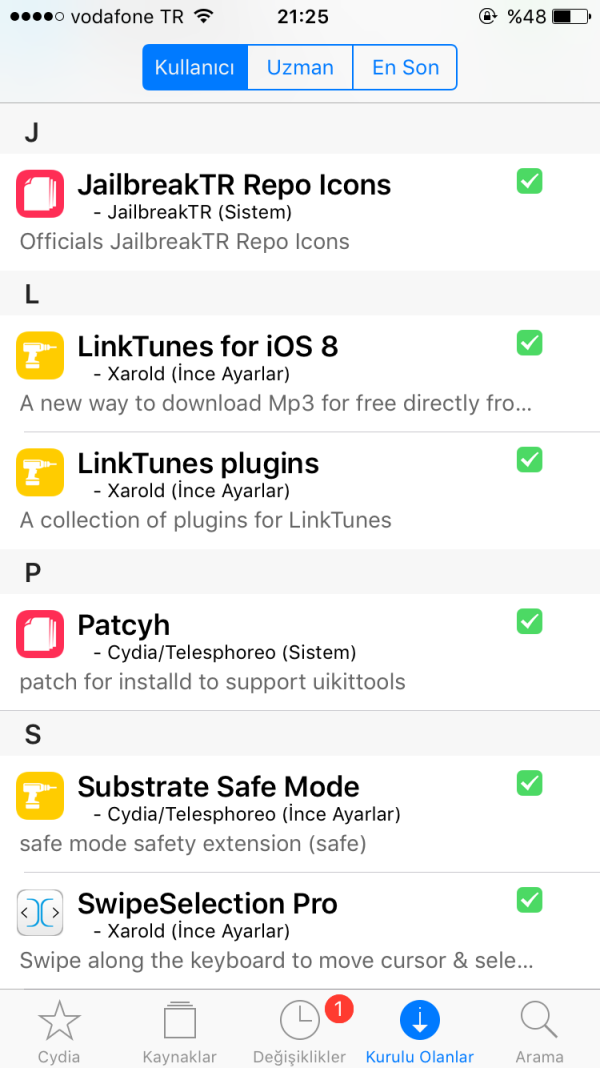Open the Değişiklikler tab
Image resolution: width=600 pixels, height=1068 pixels.
coord(300,1032)
